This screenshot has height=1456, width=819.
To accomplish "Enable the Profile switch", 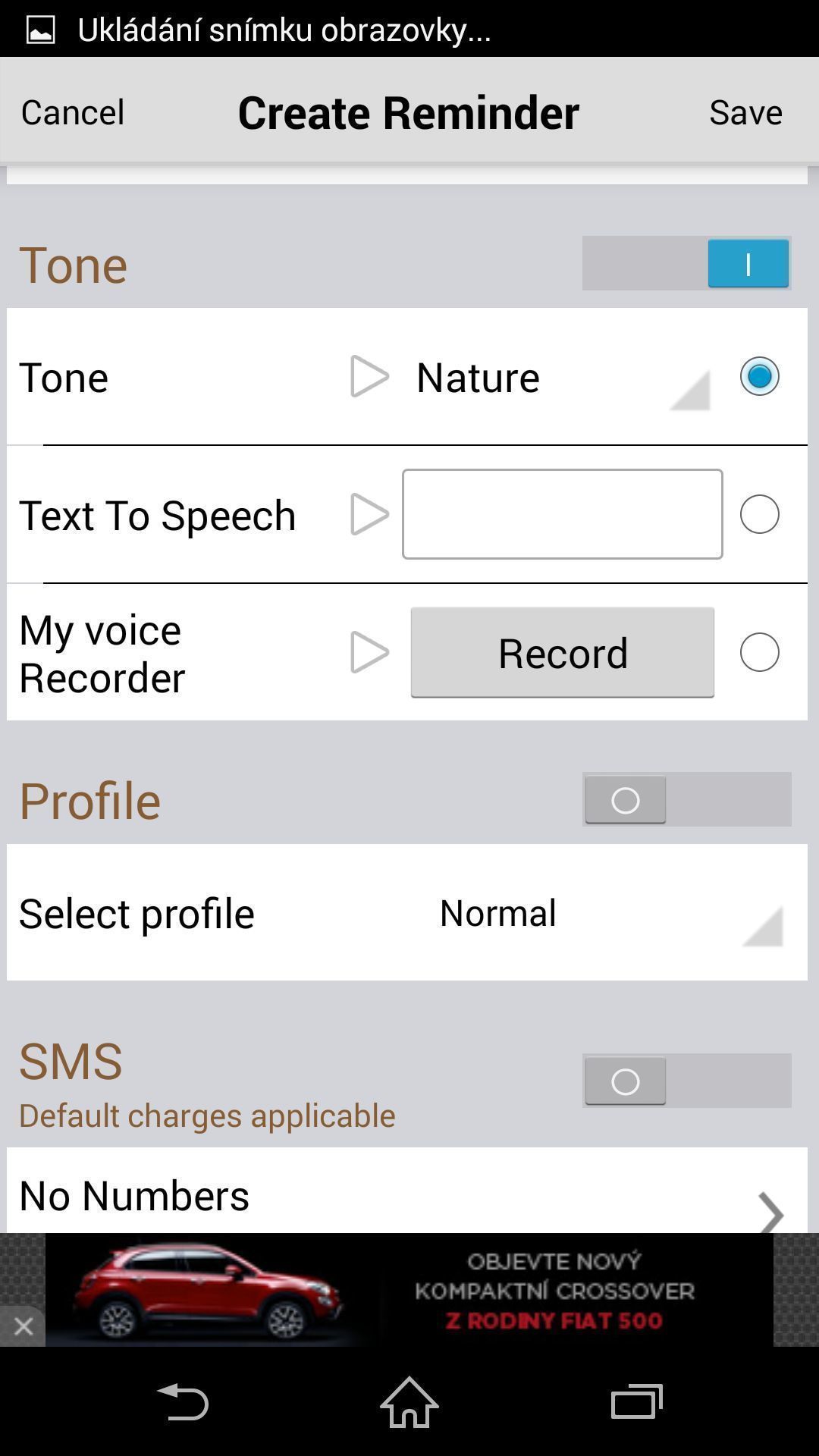I will [x=686, y=799].
